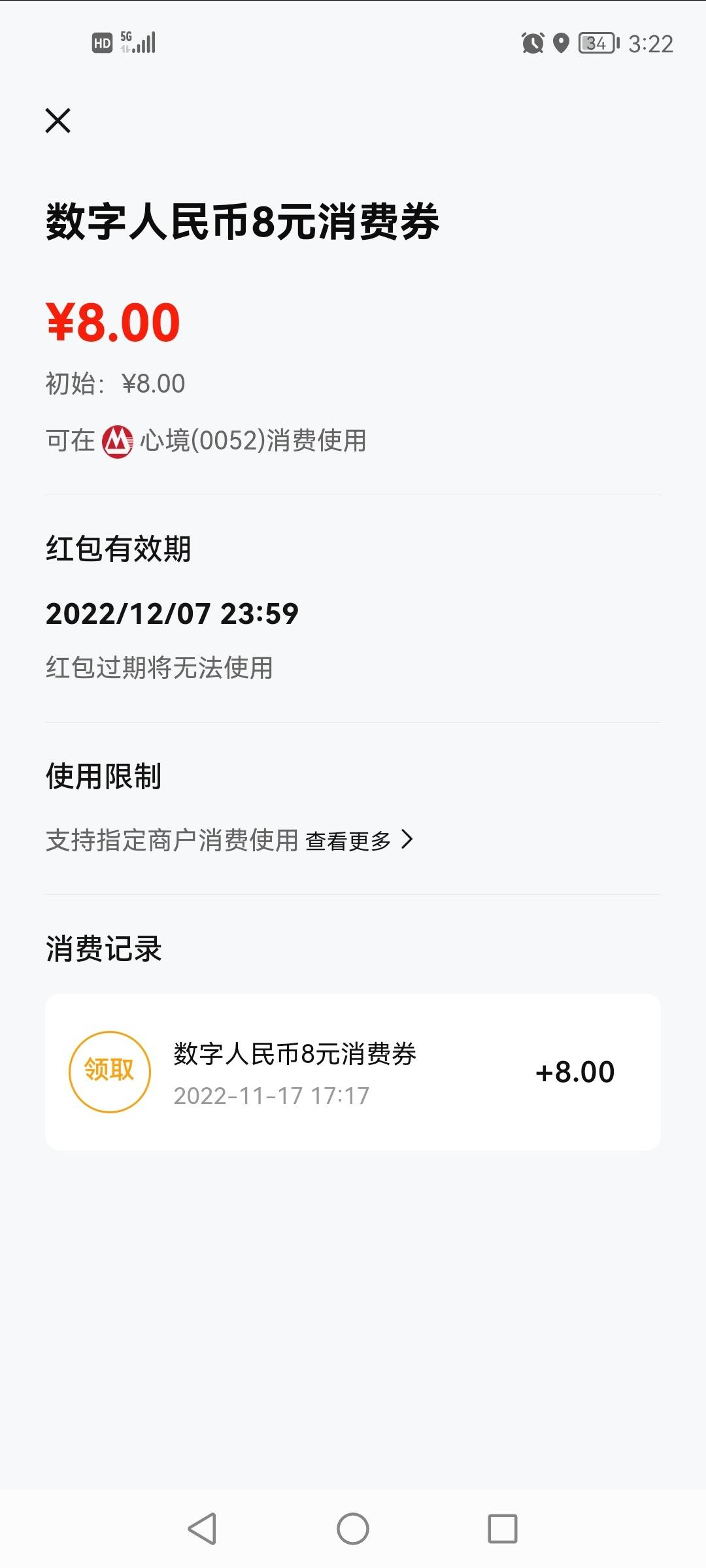Close the coupon detail page
Image resolution: width=706 pixels, height=1568 pixels.
(58, 121)
